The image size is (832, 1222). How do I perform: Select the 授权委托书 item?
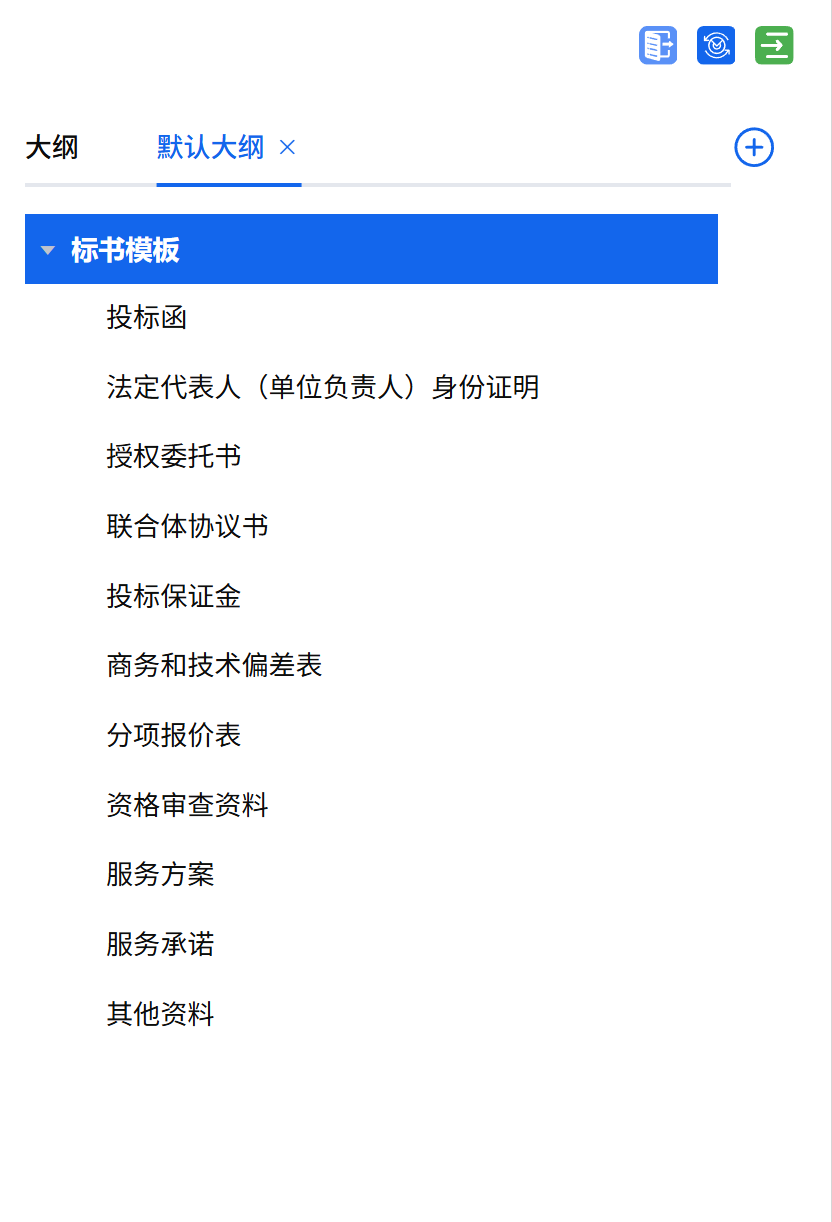click(174, 457)
